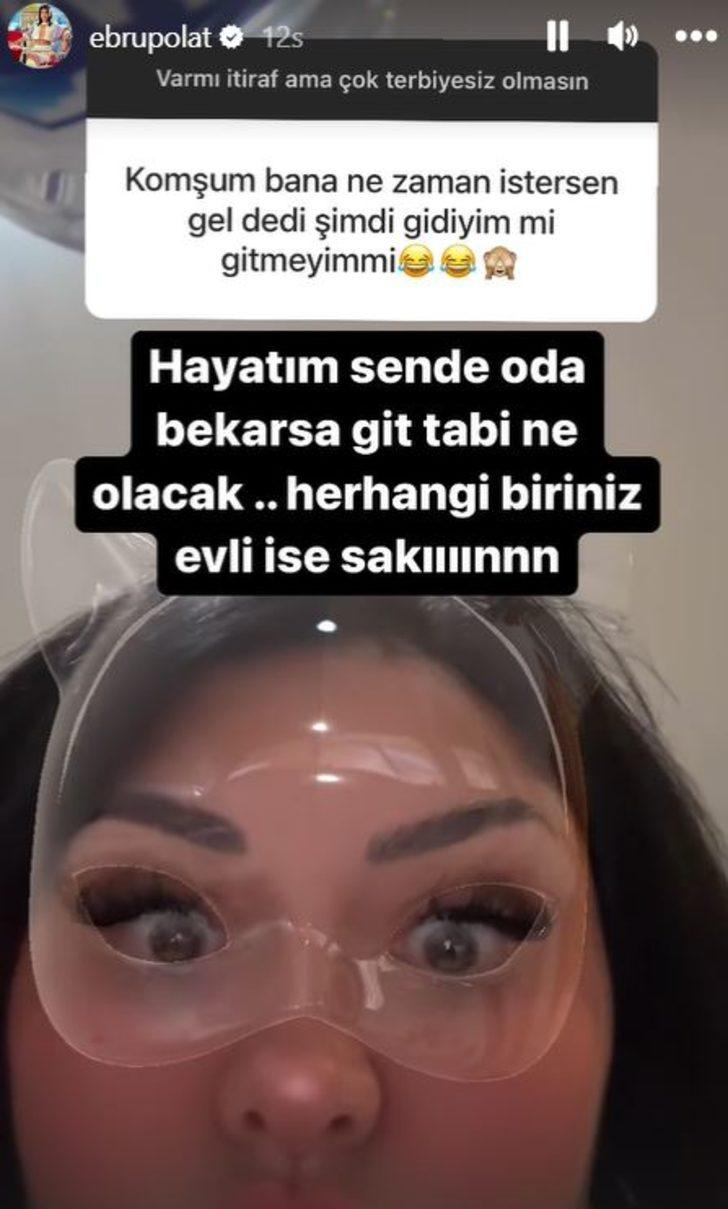Pause the story playback
The height and width of the screenshot is (1209, 728).
[x=558, y=37]
